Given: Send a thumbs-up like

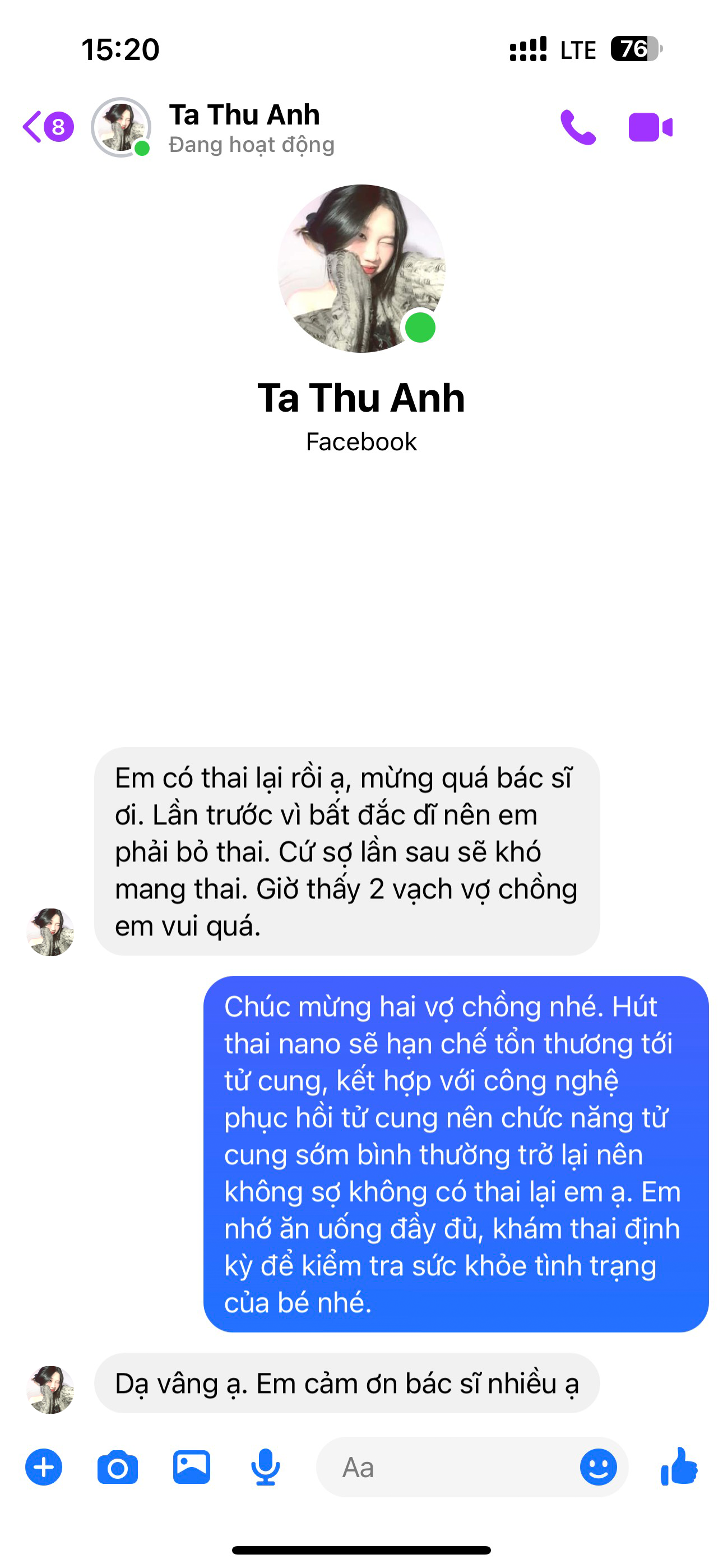Looking at the screenshot, I should [679, 1466].
